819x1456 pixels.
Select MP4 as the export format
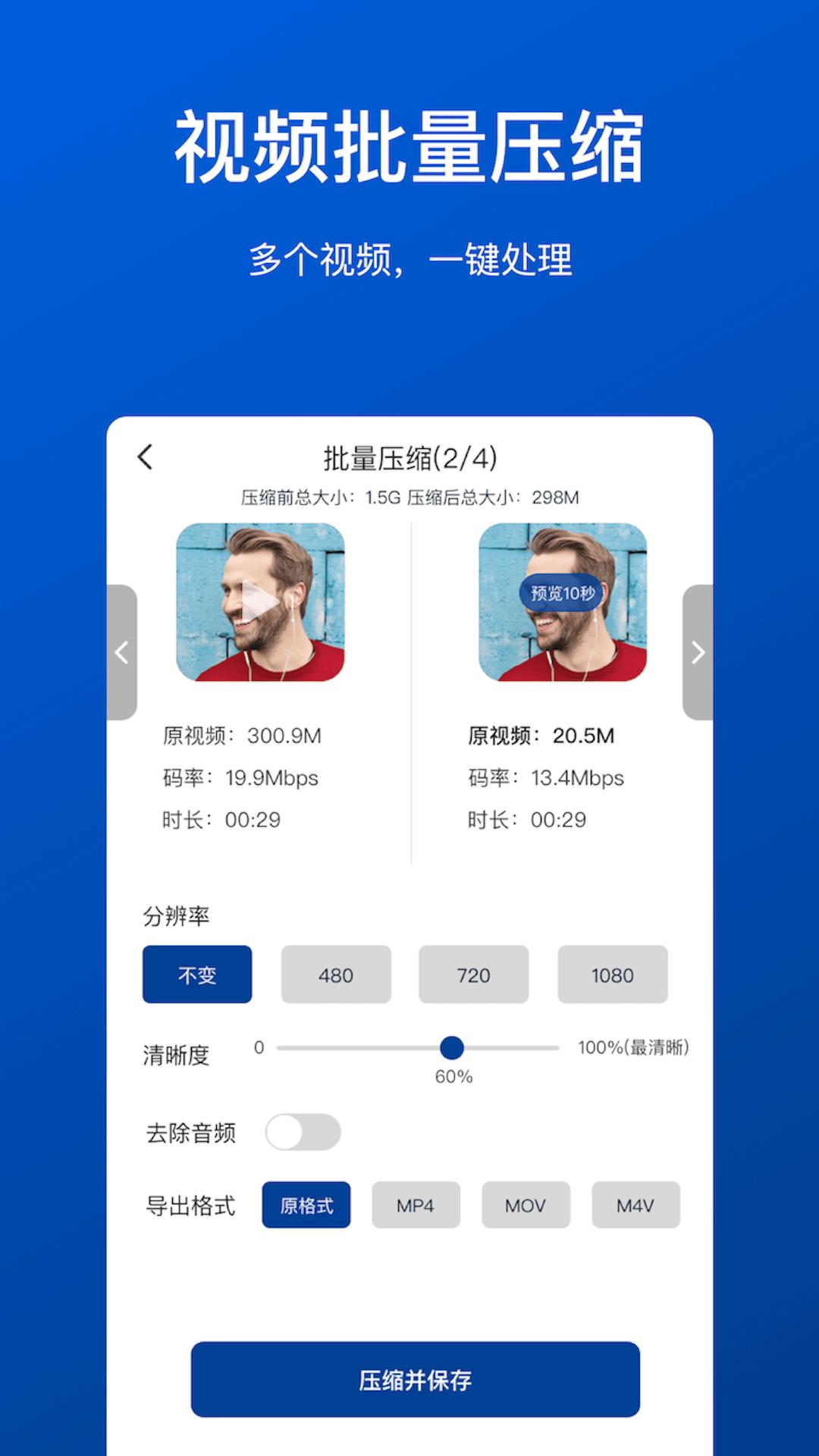point(415,1205)
